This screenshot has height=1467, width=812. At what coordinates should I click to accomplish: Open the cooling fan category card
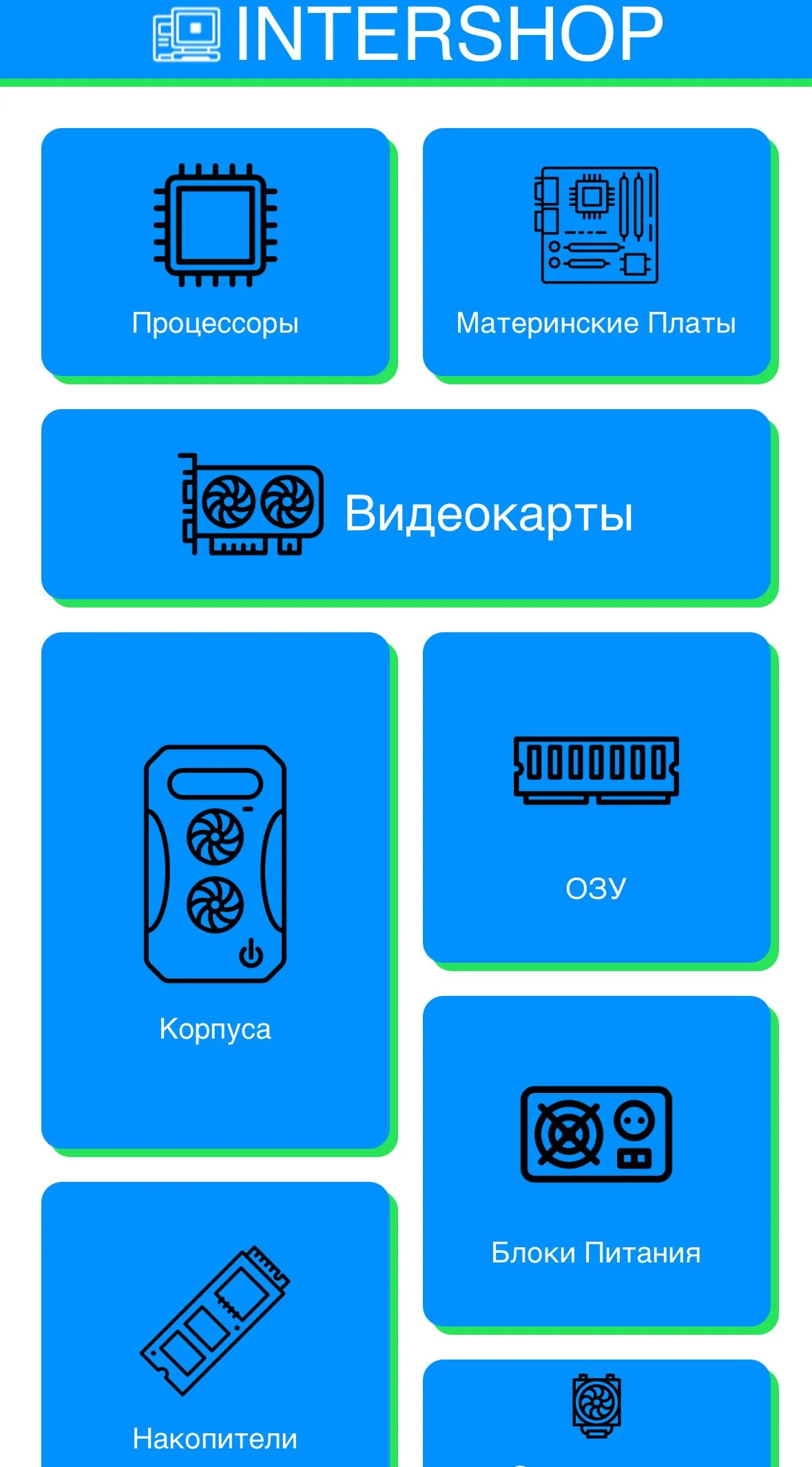point(596,1413)
